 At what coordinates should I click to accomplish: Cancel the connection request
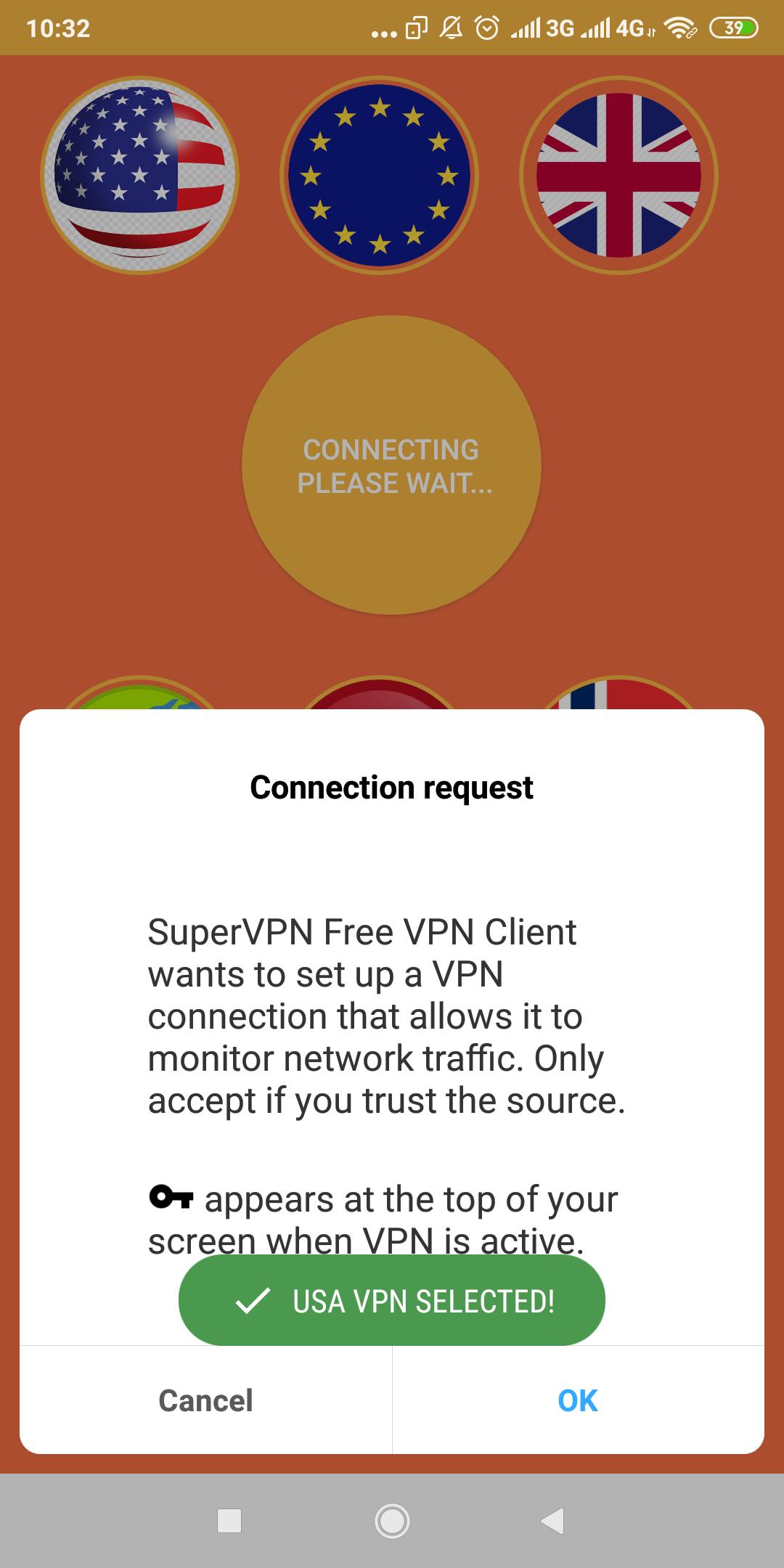205,1400
